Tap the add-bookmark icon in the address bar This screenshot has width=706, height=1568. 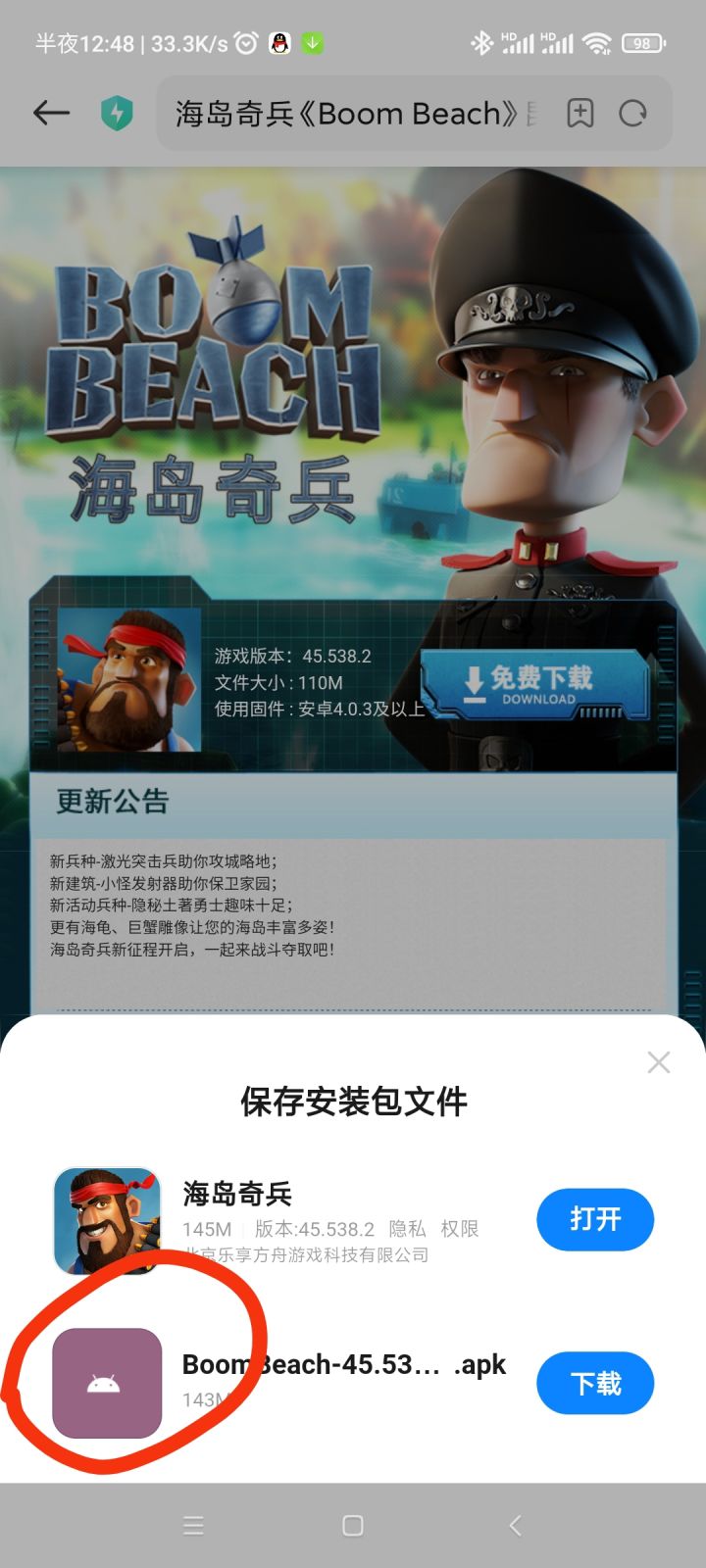(579, 114)
